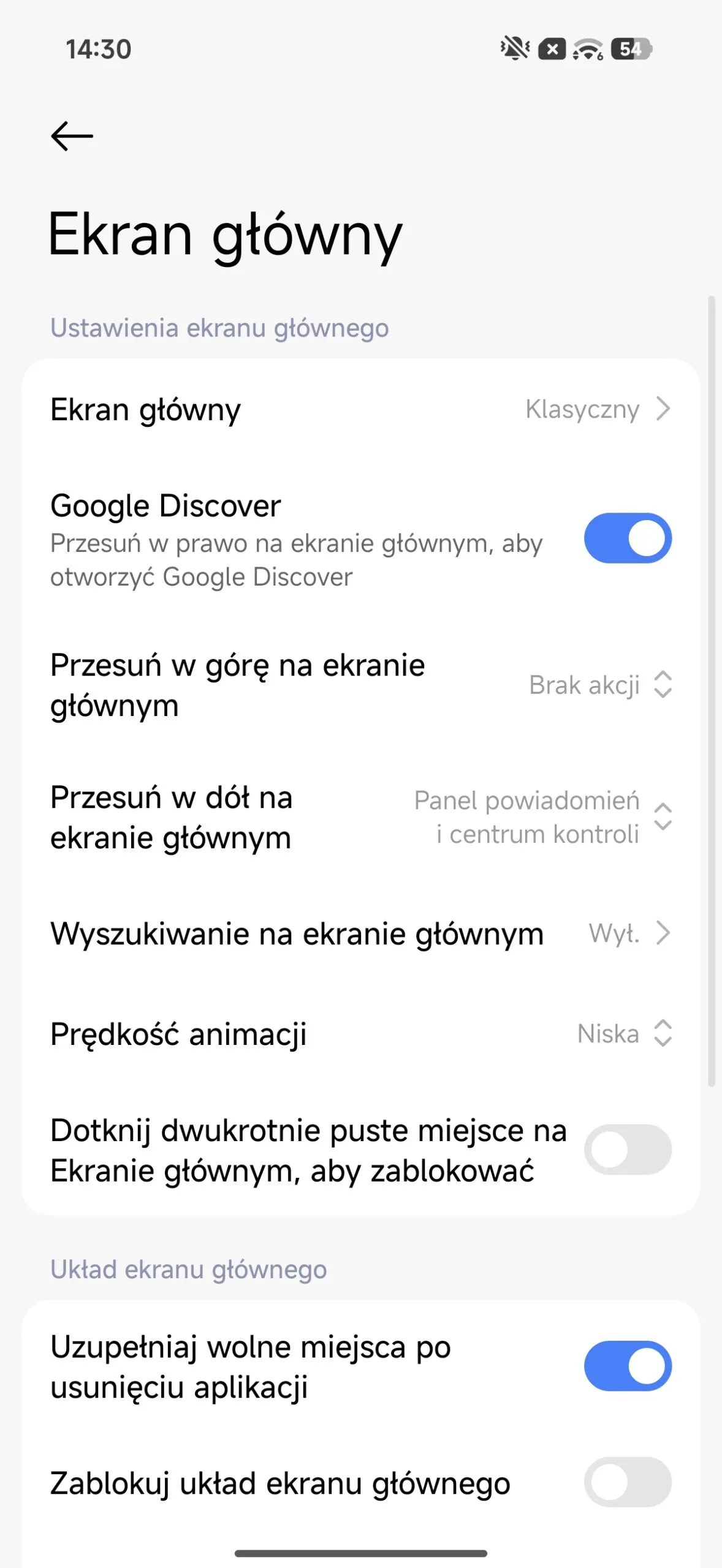Screen dimensions: 722x1568
Task: Disable the Google Discover switch
Action: pos(627,538)
